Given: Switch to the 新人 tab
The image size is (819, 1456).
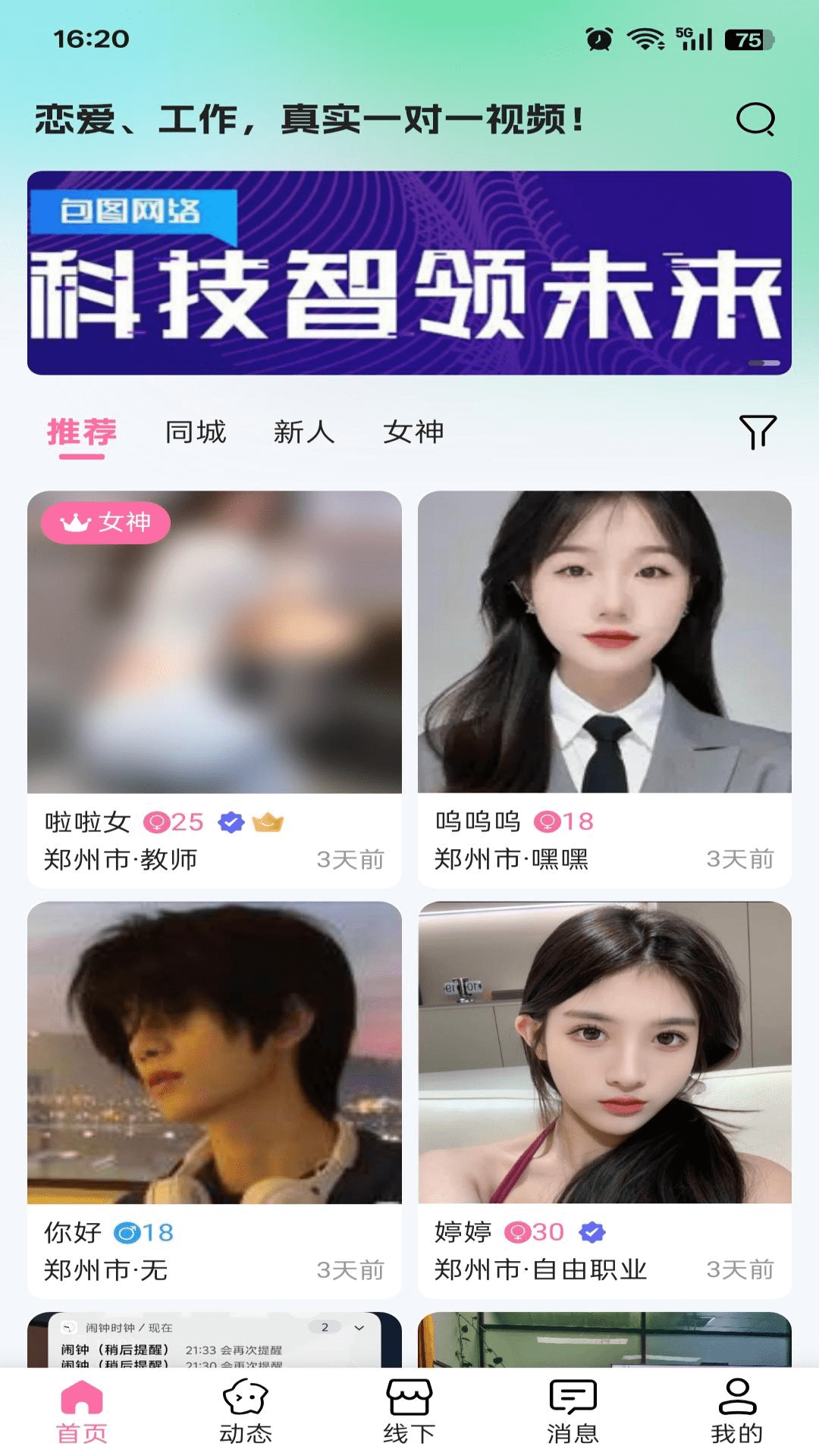Looking at the screenshot, I should 306,432.
